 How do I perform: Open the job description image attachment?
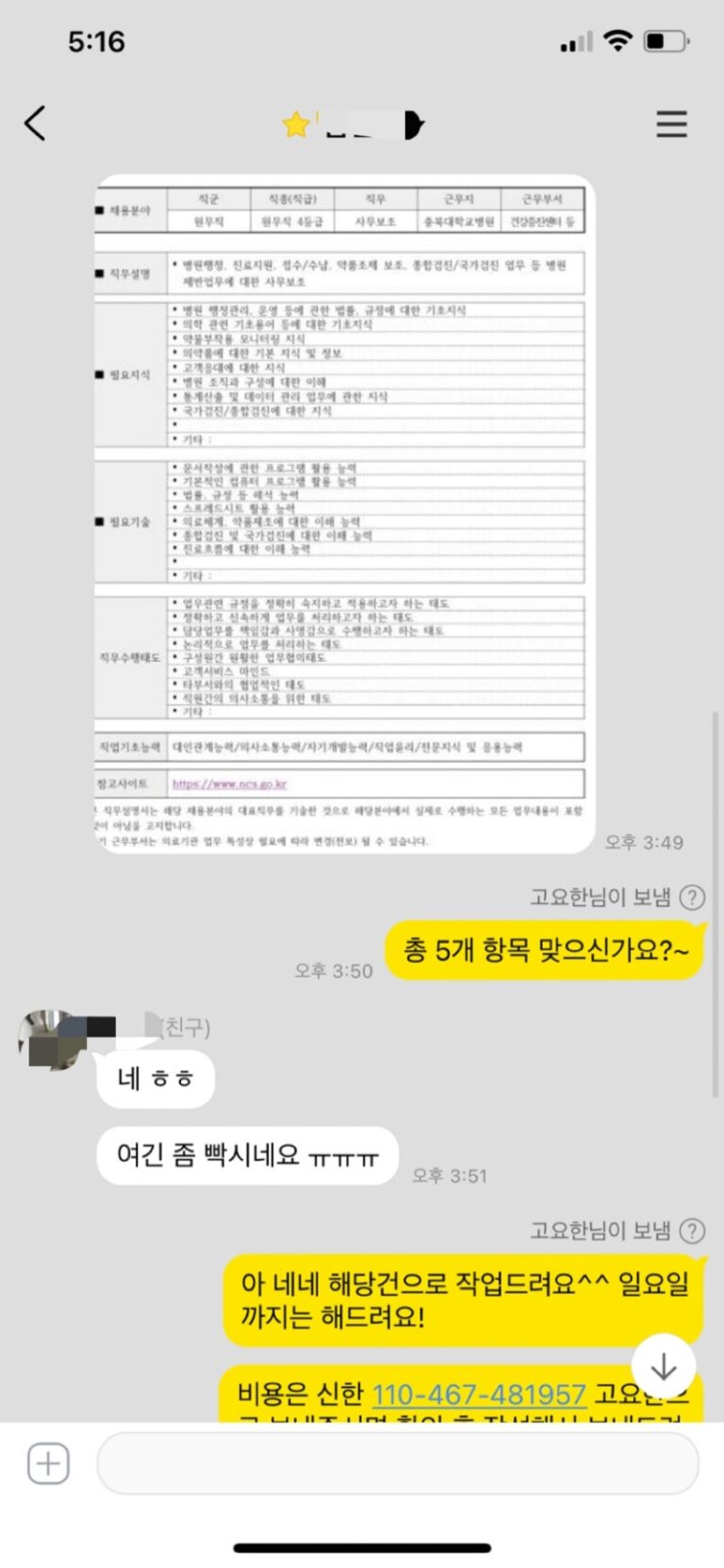point(344,514)
